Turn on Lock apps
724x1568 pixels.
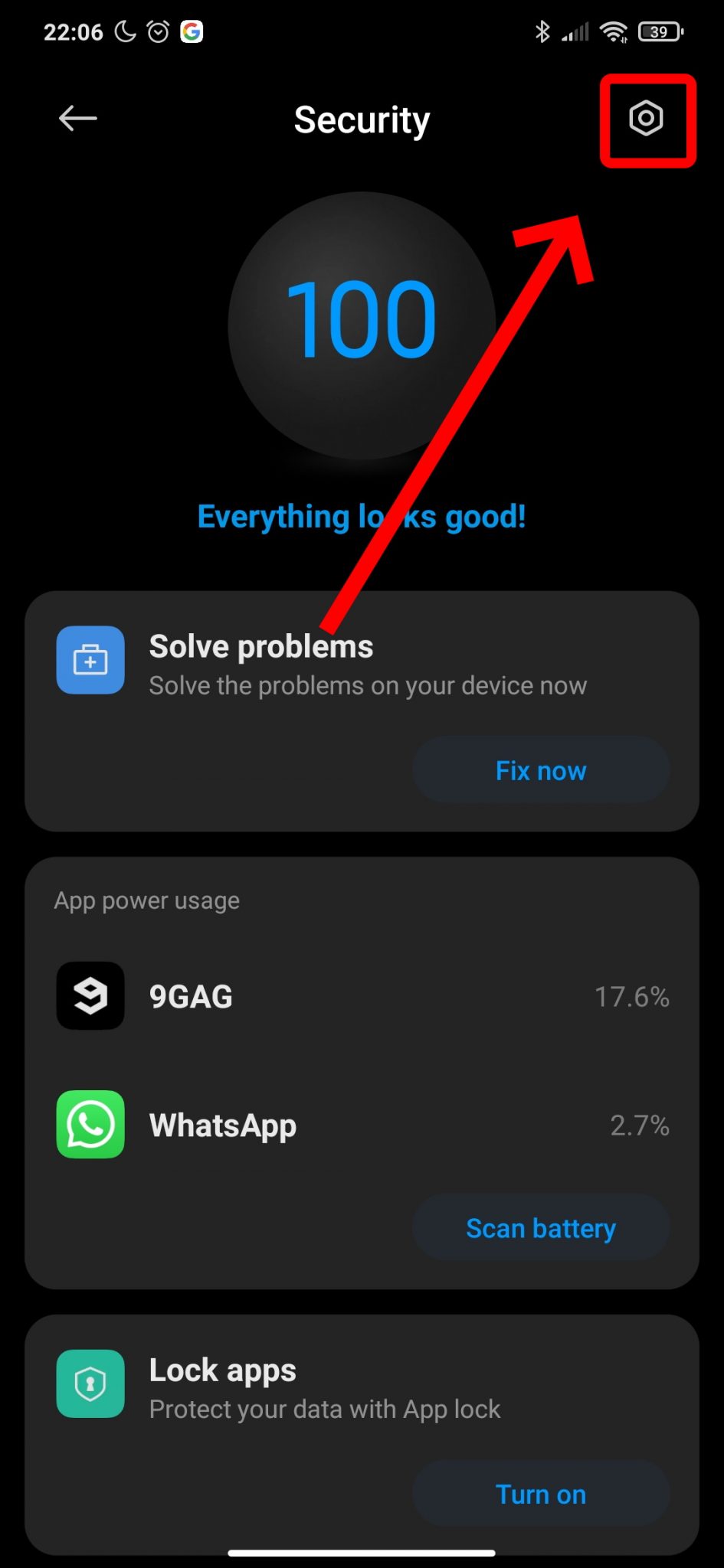tap(541, 1494)
